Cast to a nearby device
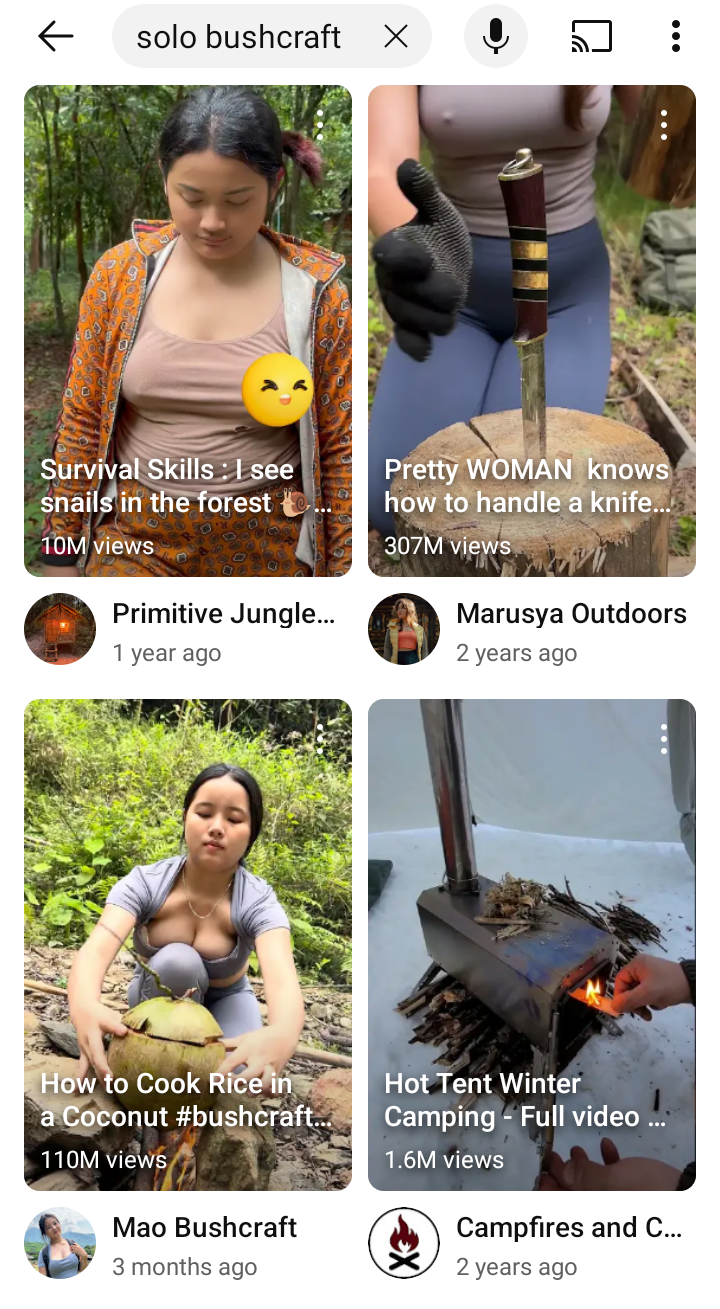 tap(591, 37)
